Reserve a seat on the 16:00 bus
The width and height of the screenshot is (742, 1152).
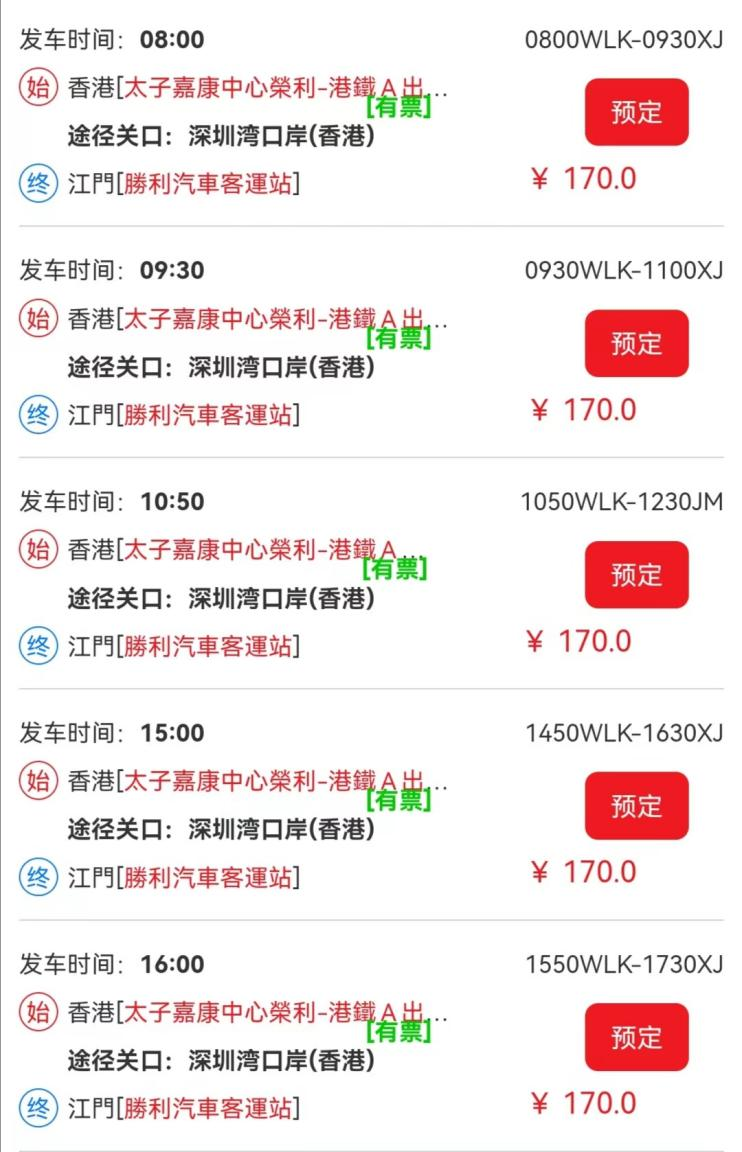[636, 1037]
